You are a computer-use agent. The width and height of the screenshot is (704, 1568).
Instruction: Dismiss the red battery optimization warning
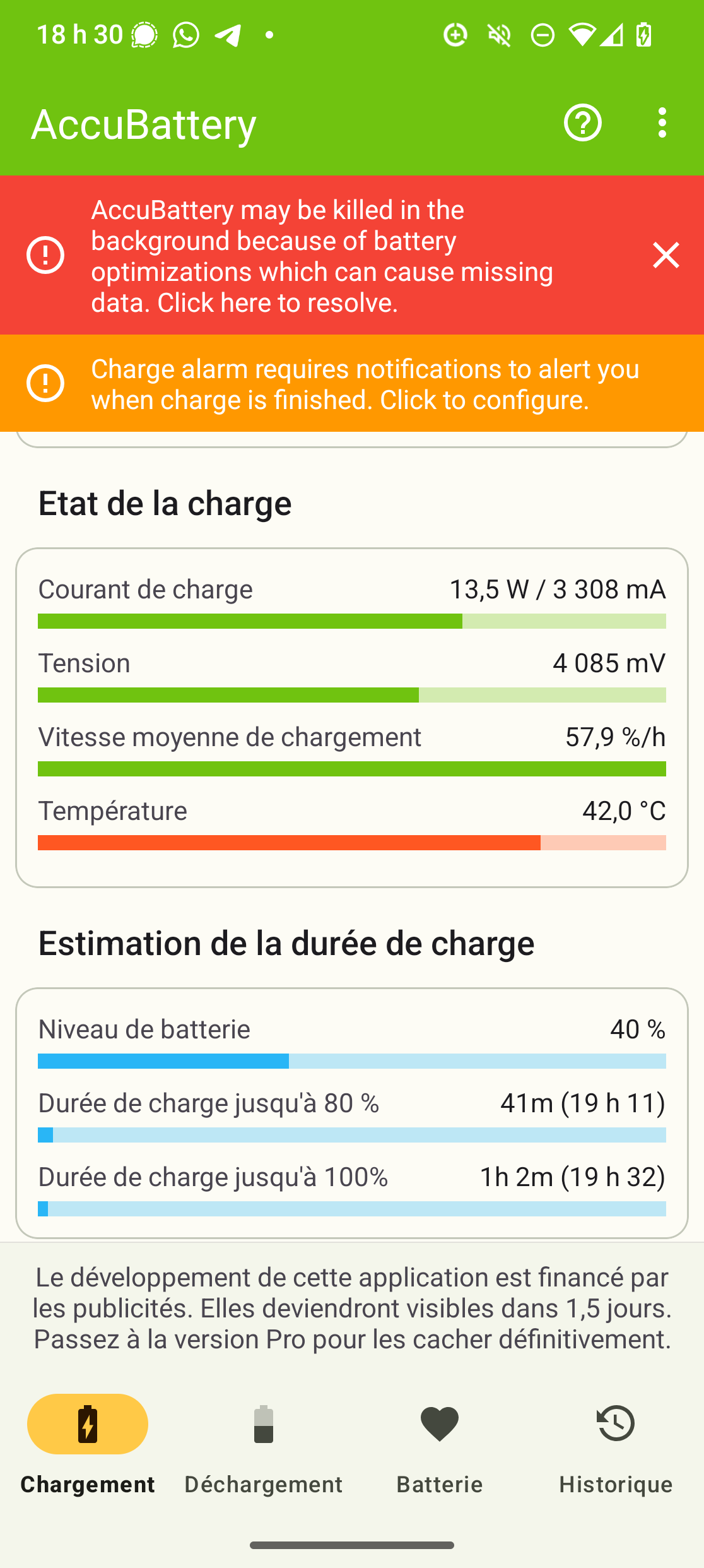click(666, 255)
